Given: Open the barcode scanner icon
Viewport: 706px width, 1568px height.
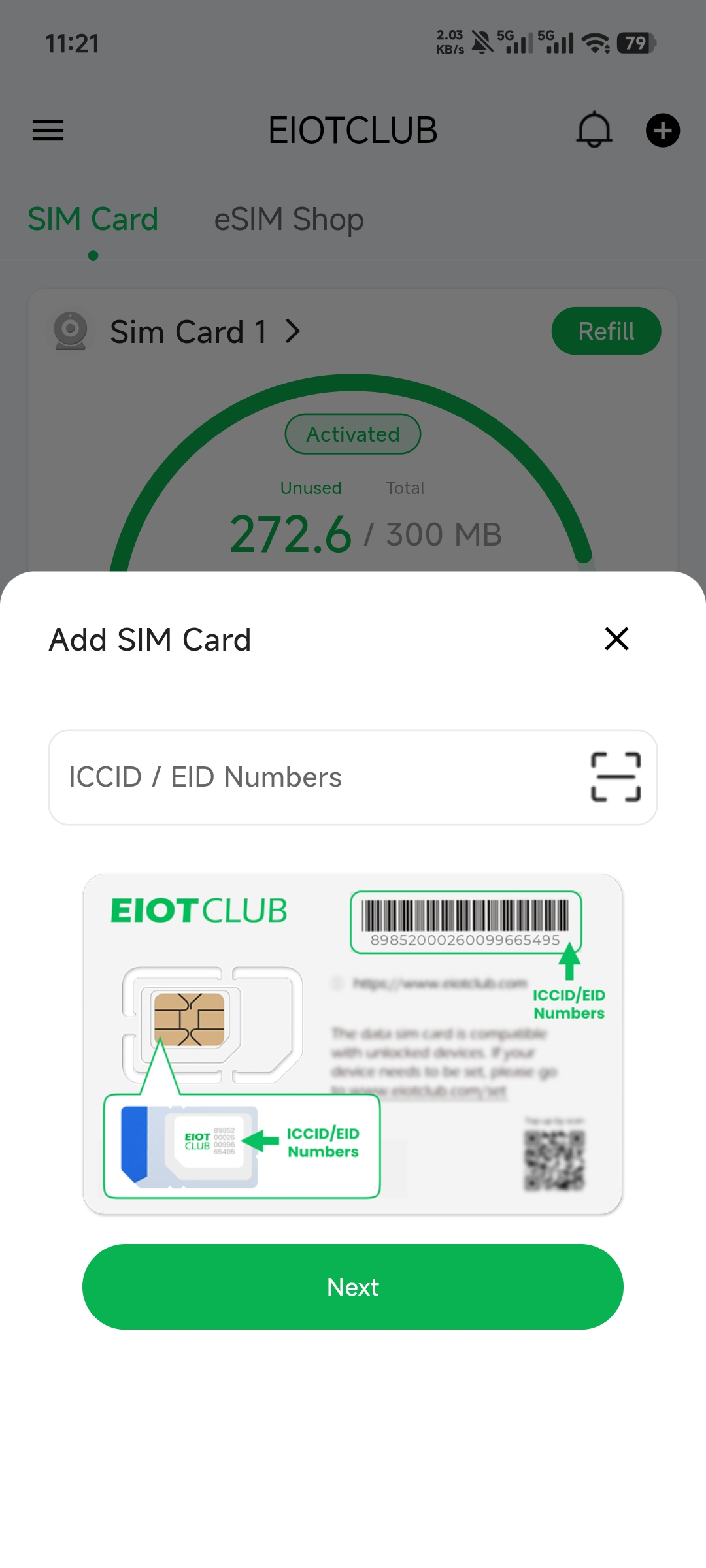Looking at the screenshot, I should tap(616, 777).
